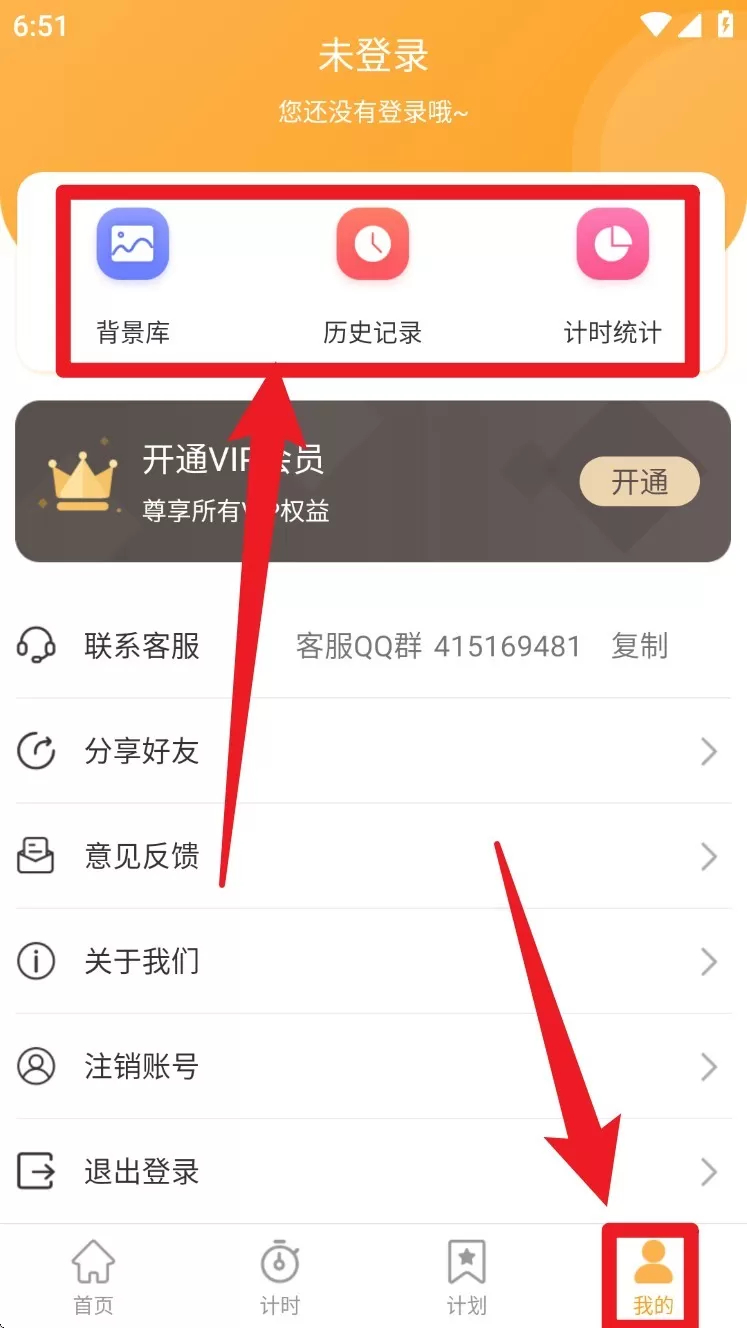Viewport: 747px width, 1328px height.
Task: Select the 计时 stopwatch icon in bottom bar
Action: click(280, 1263)
